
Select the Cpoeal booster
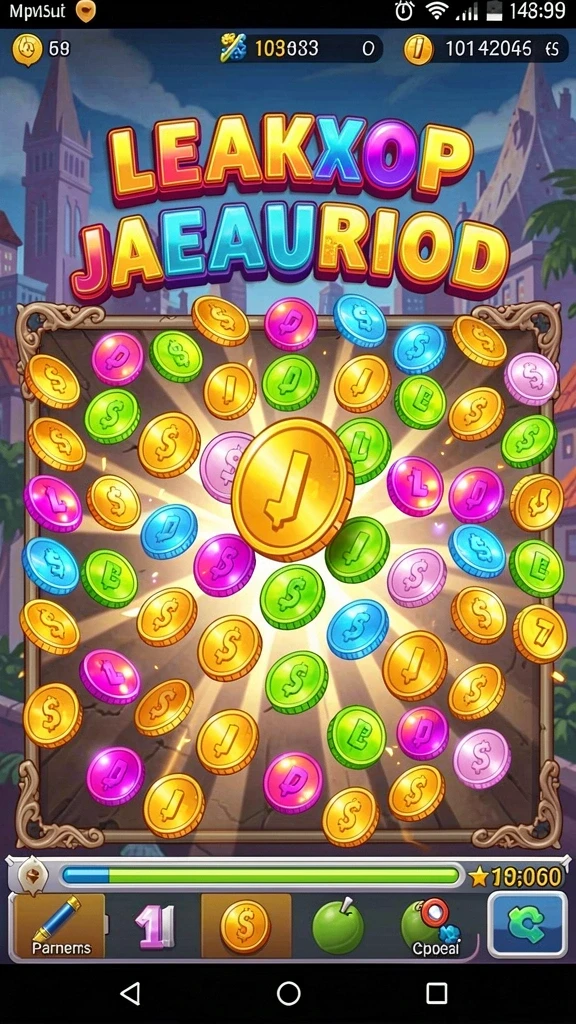[x=432, y=927]
